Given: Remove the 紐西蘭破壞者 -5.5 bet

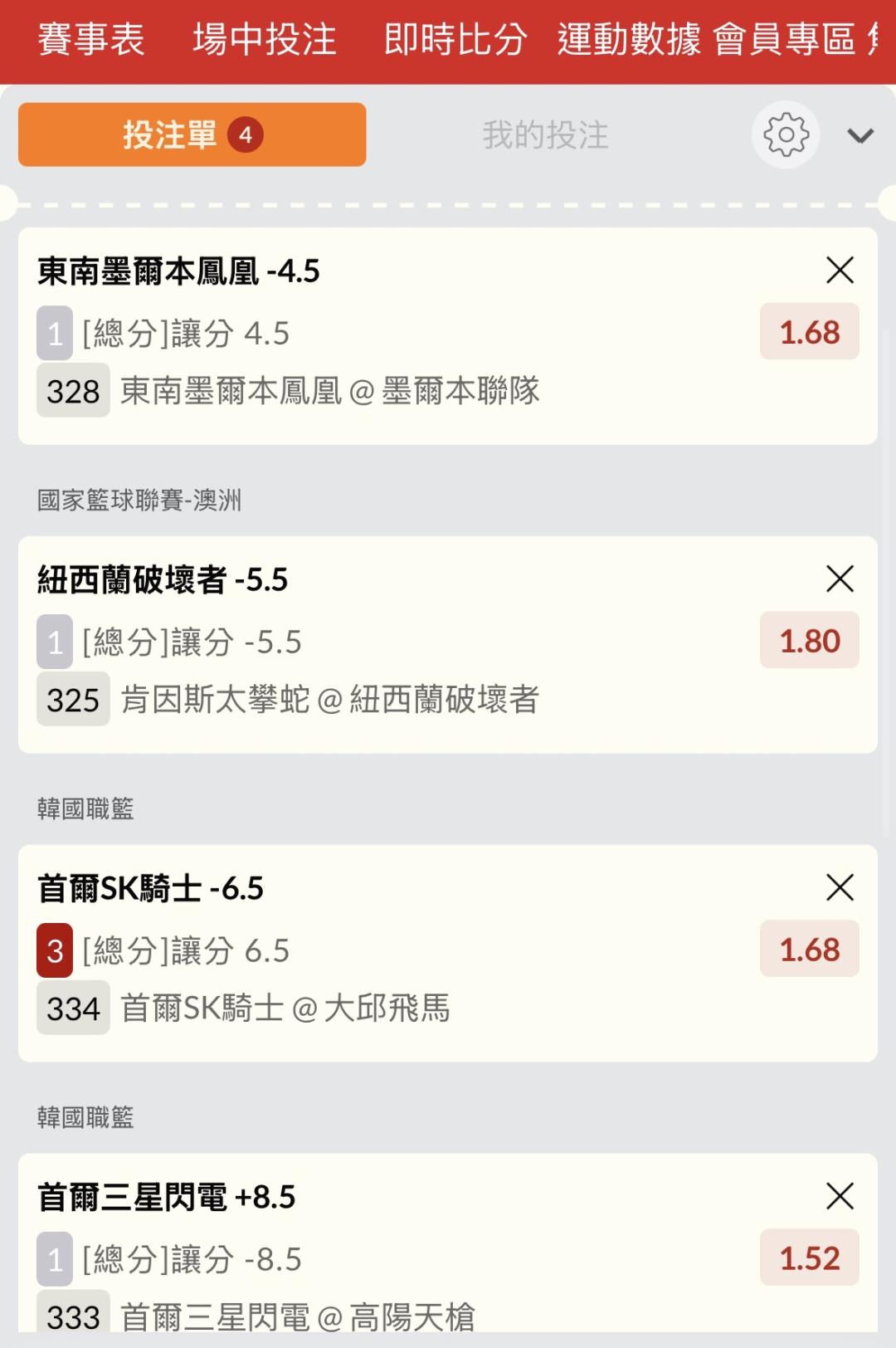Looking at the screenshot, I should [x=840, y=579].
